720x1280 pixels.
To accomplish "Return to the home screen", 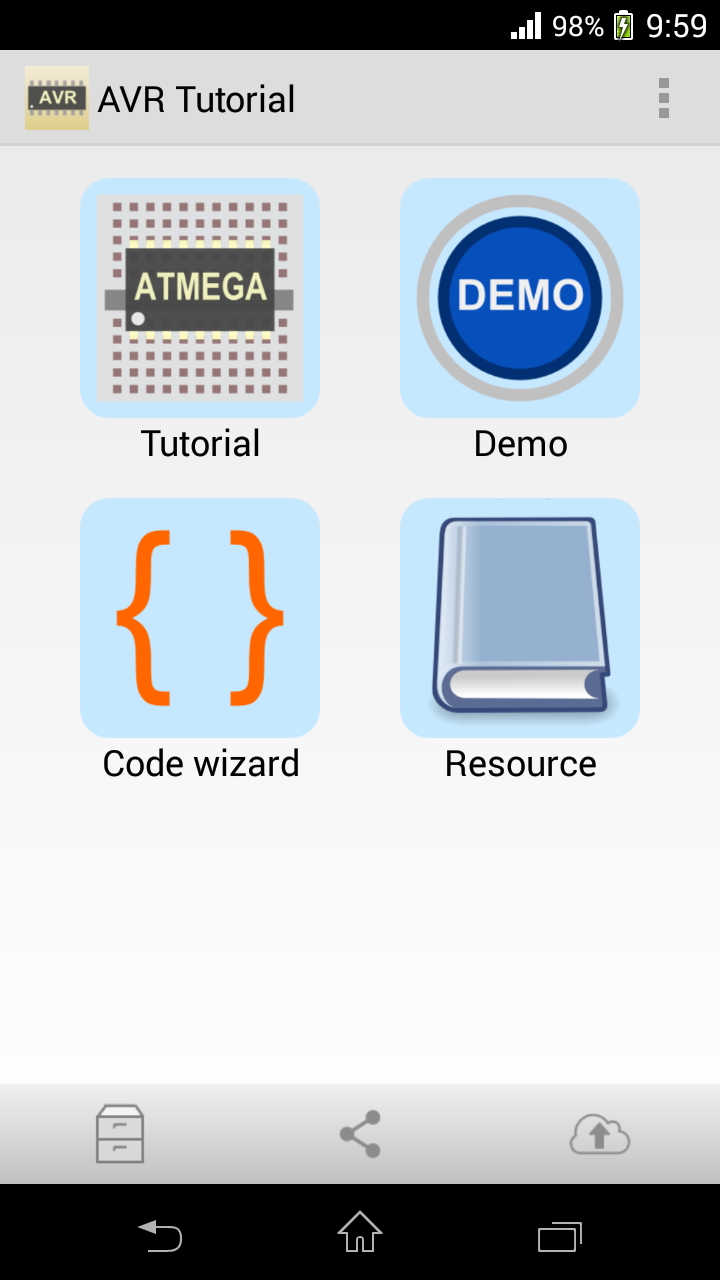I will click(360, 1232).
